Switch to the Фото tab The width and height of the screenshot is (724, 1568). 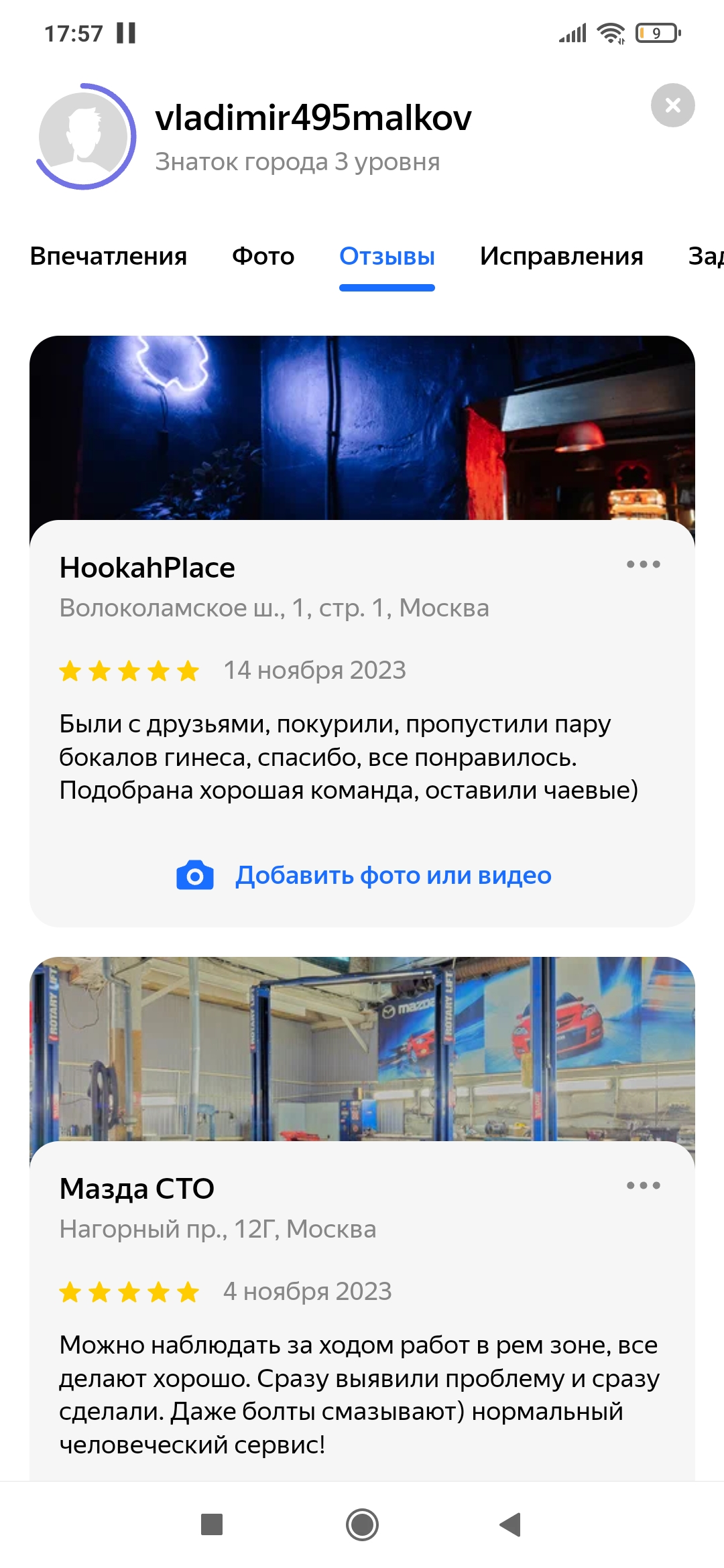263,256
